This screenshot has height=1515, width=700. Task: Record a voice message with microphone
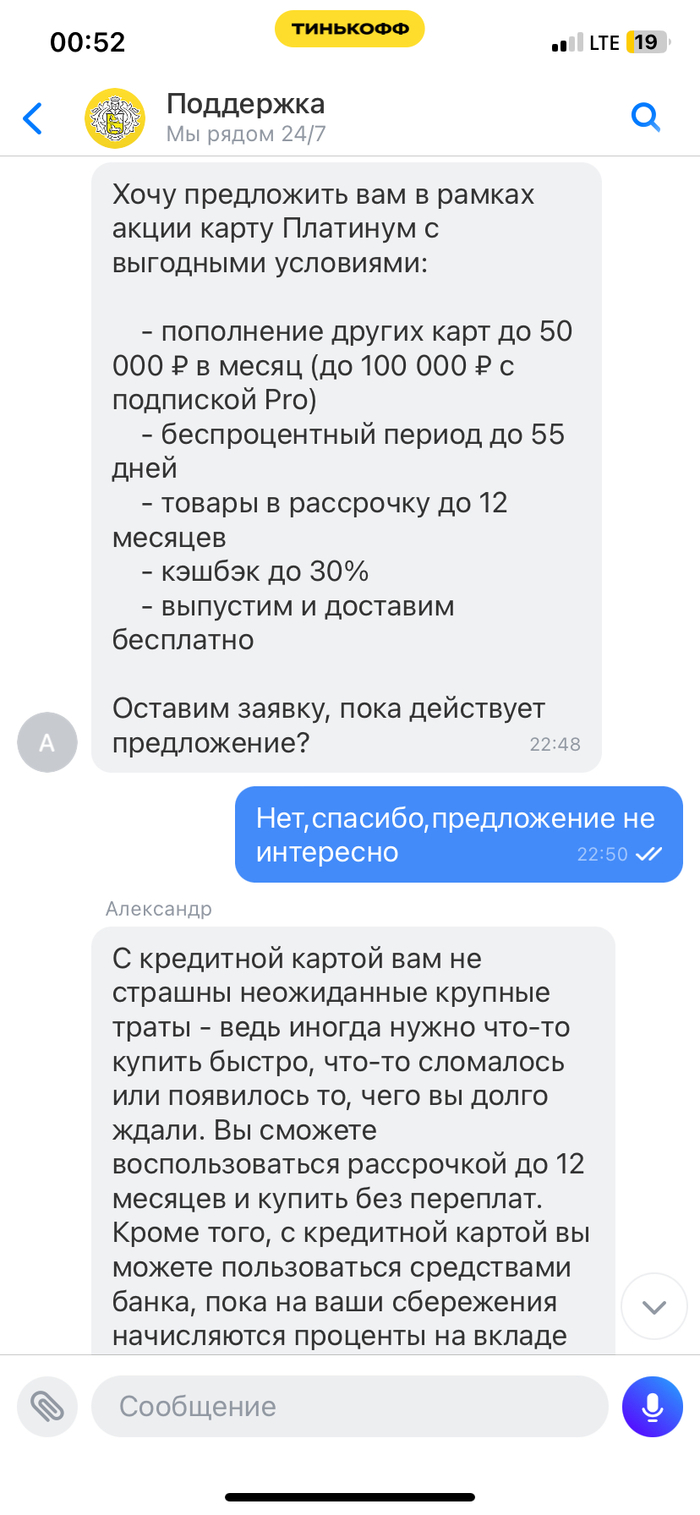[652, 1407]
